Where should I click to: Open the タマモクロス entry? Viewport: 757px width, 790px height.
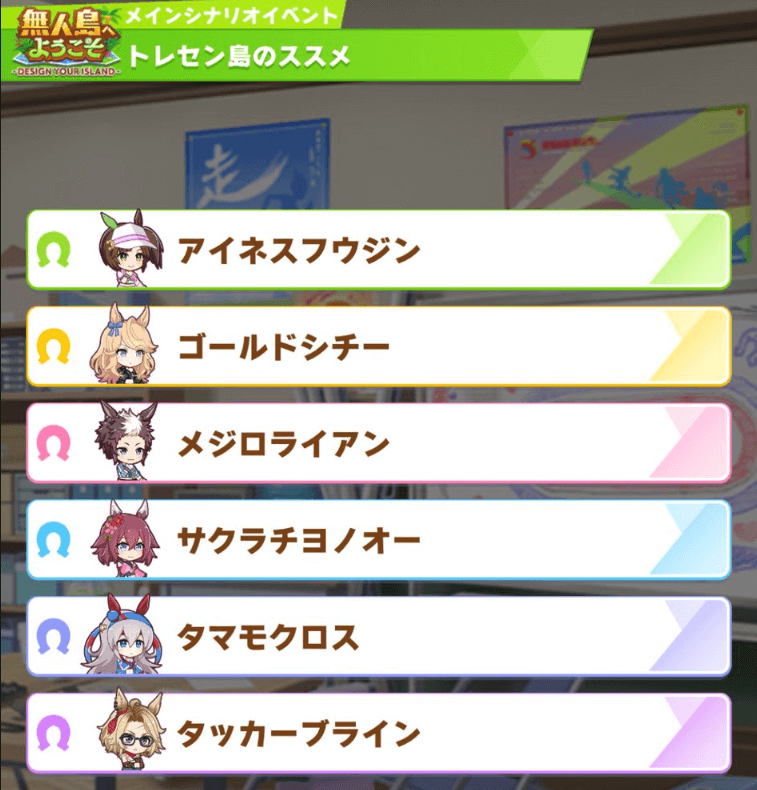(x=378, y=637)
